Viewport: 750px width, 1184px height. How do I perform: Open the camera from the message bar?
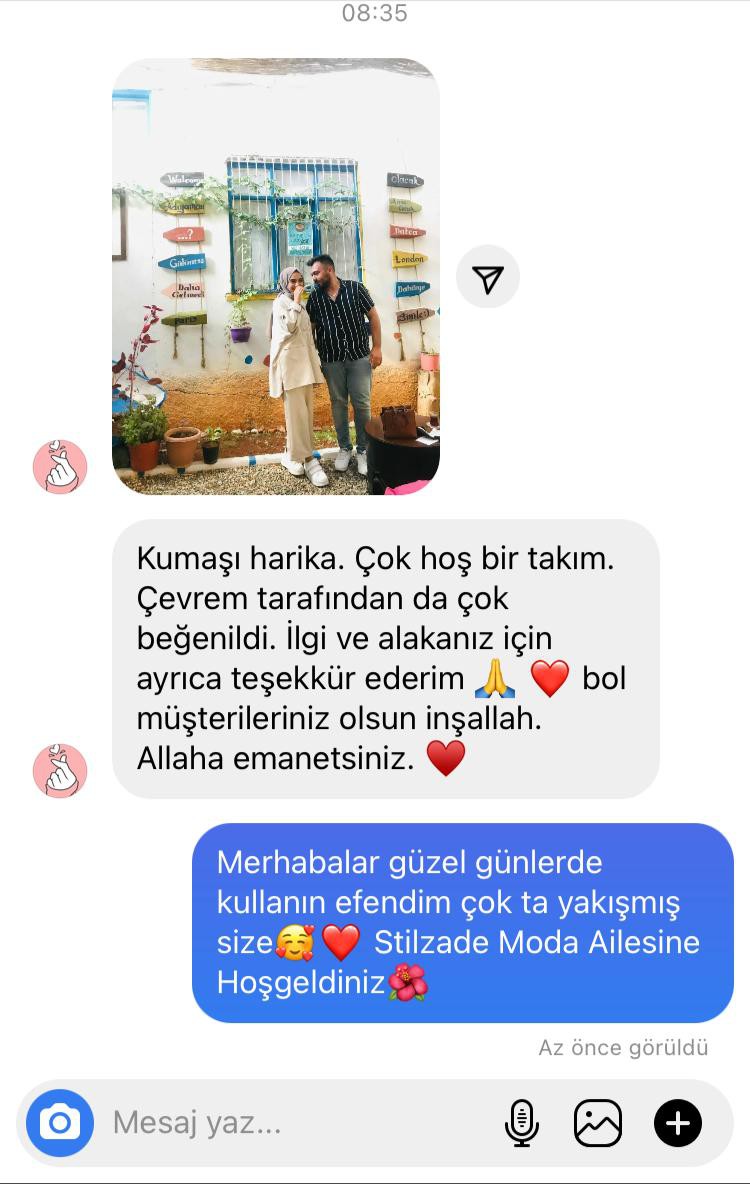(x=60, y=1122)
